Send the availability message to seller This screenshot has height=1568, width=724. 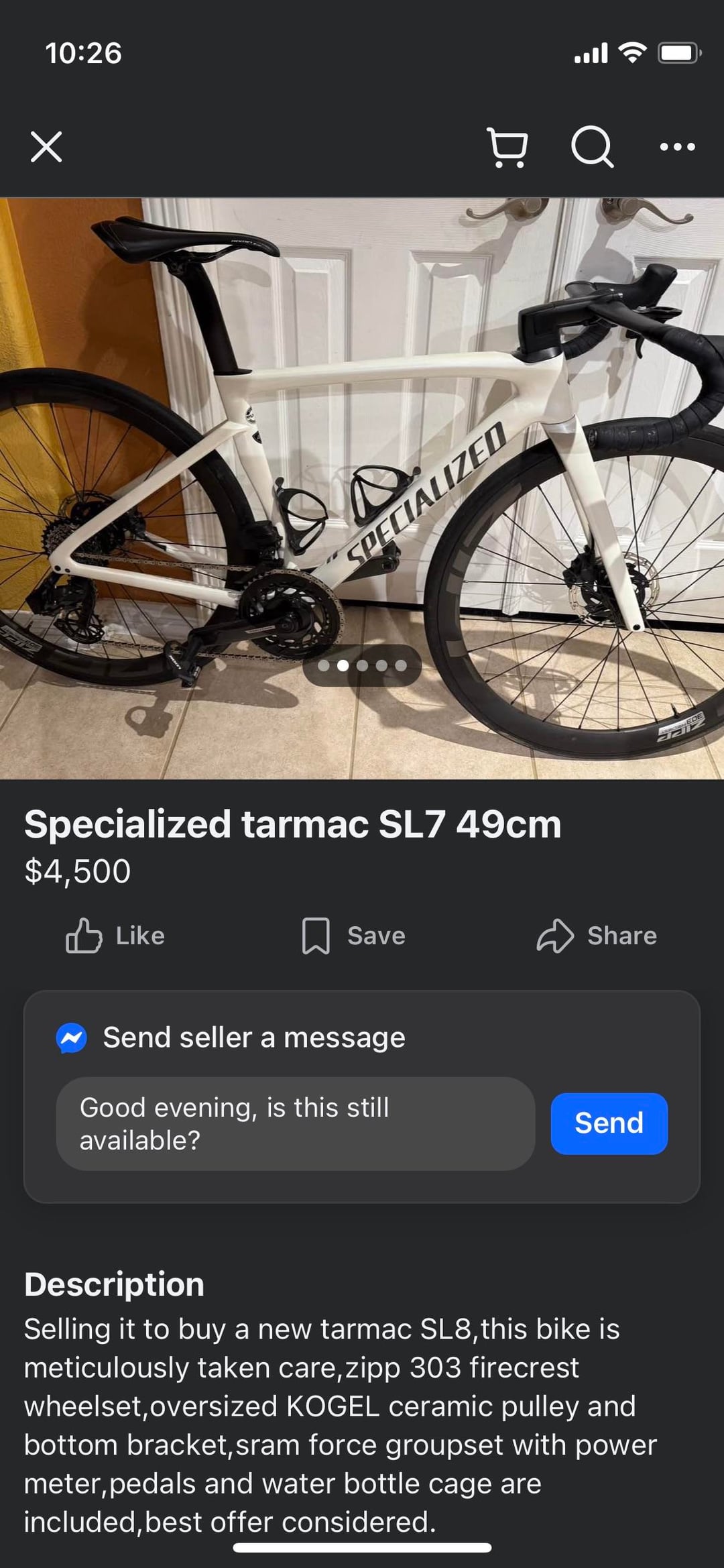[x=609, y=1123]
